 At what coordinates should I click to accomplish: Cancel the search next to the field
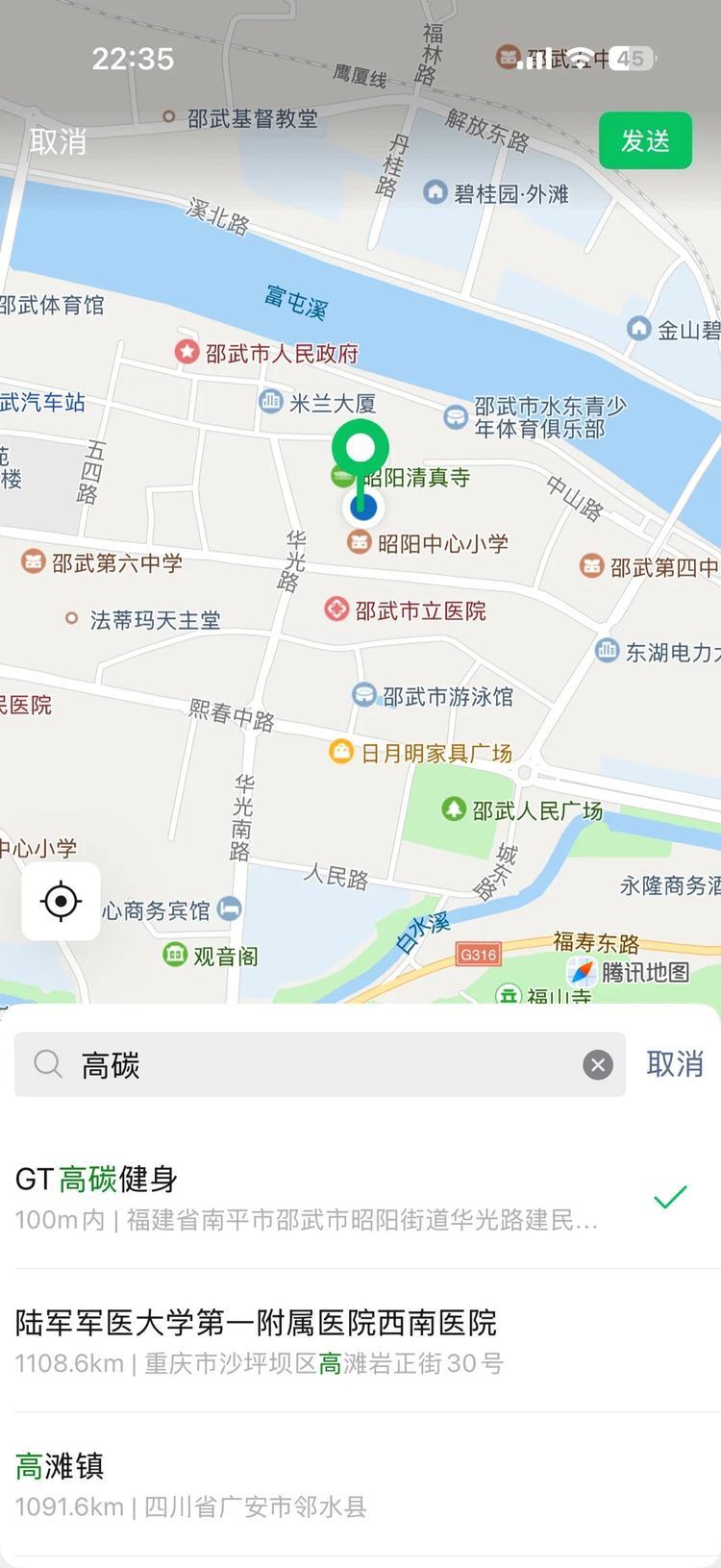point(675,1064)
